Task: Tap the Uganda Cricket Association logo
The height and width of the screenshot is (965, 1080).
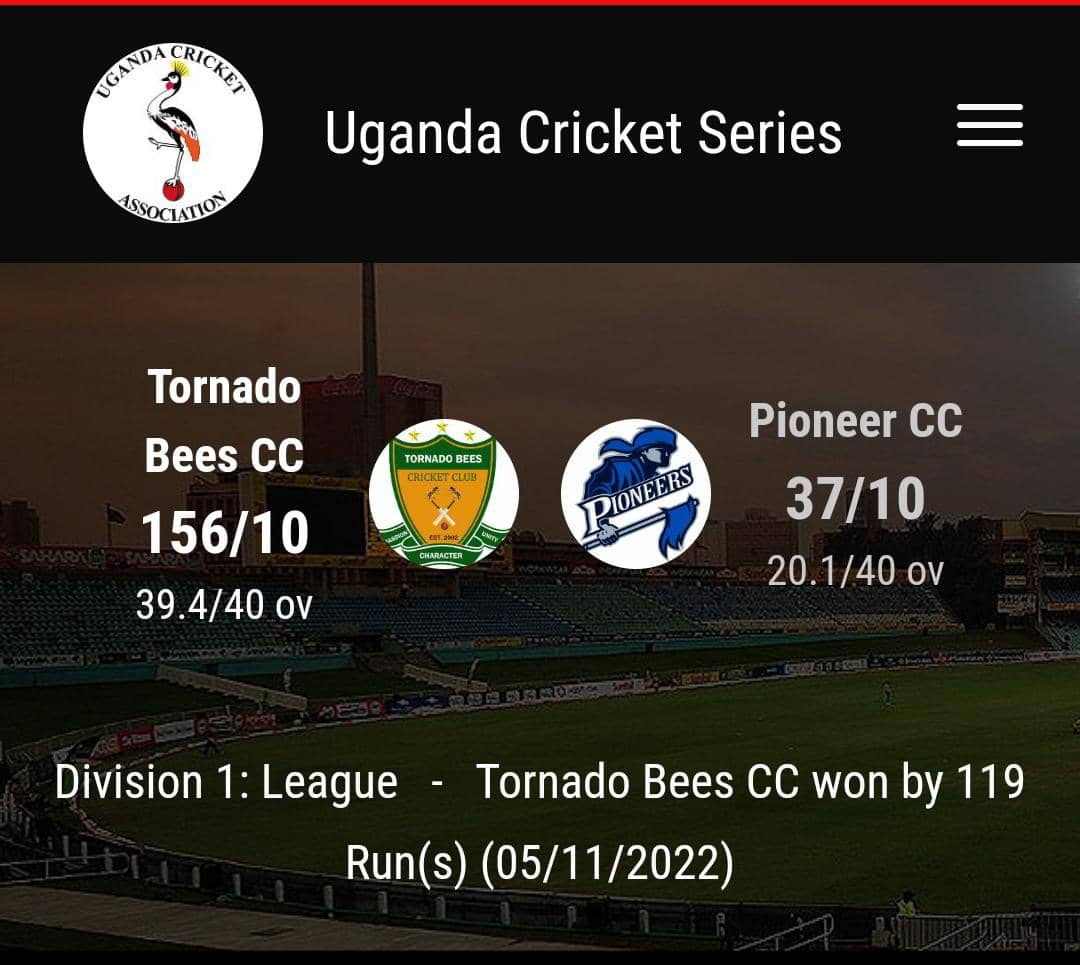Action: [x=172, y=133]
